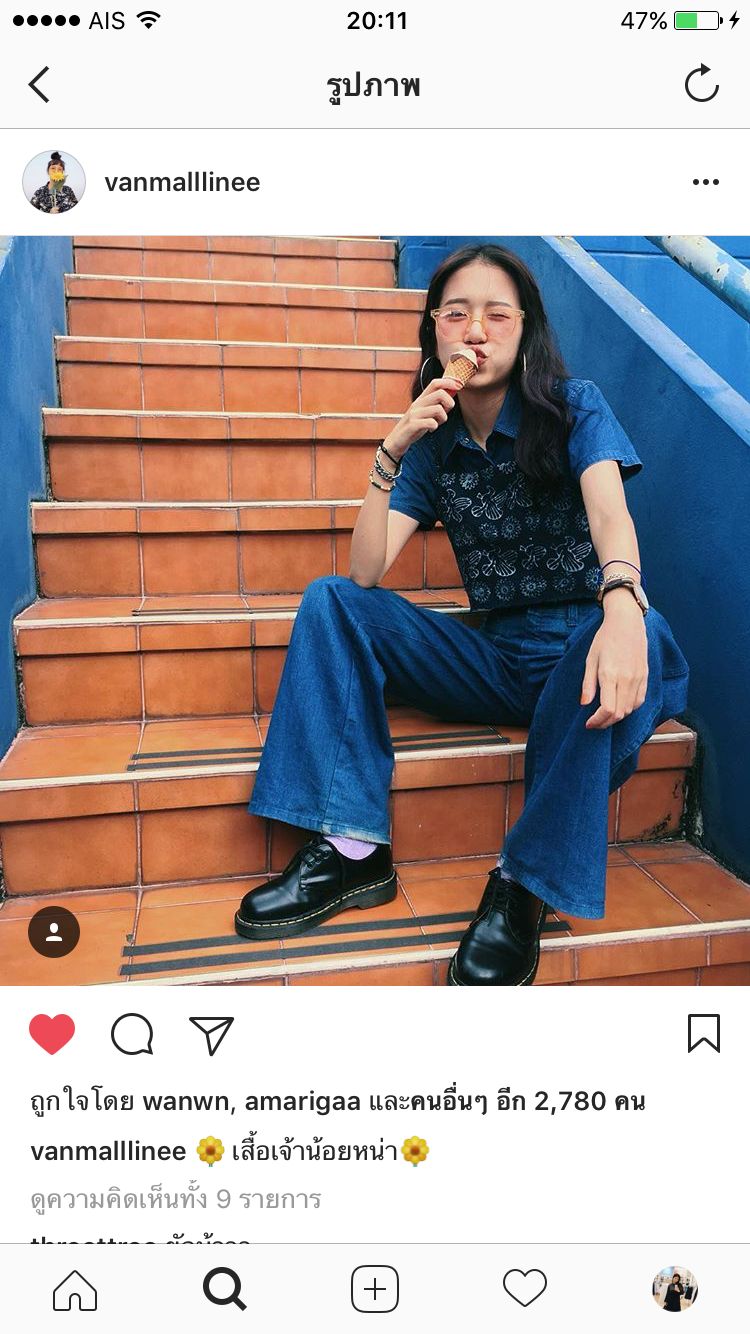View all 9 comments
This screenshot has width=750, height=1334.
[x=176, y=1198]
